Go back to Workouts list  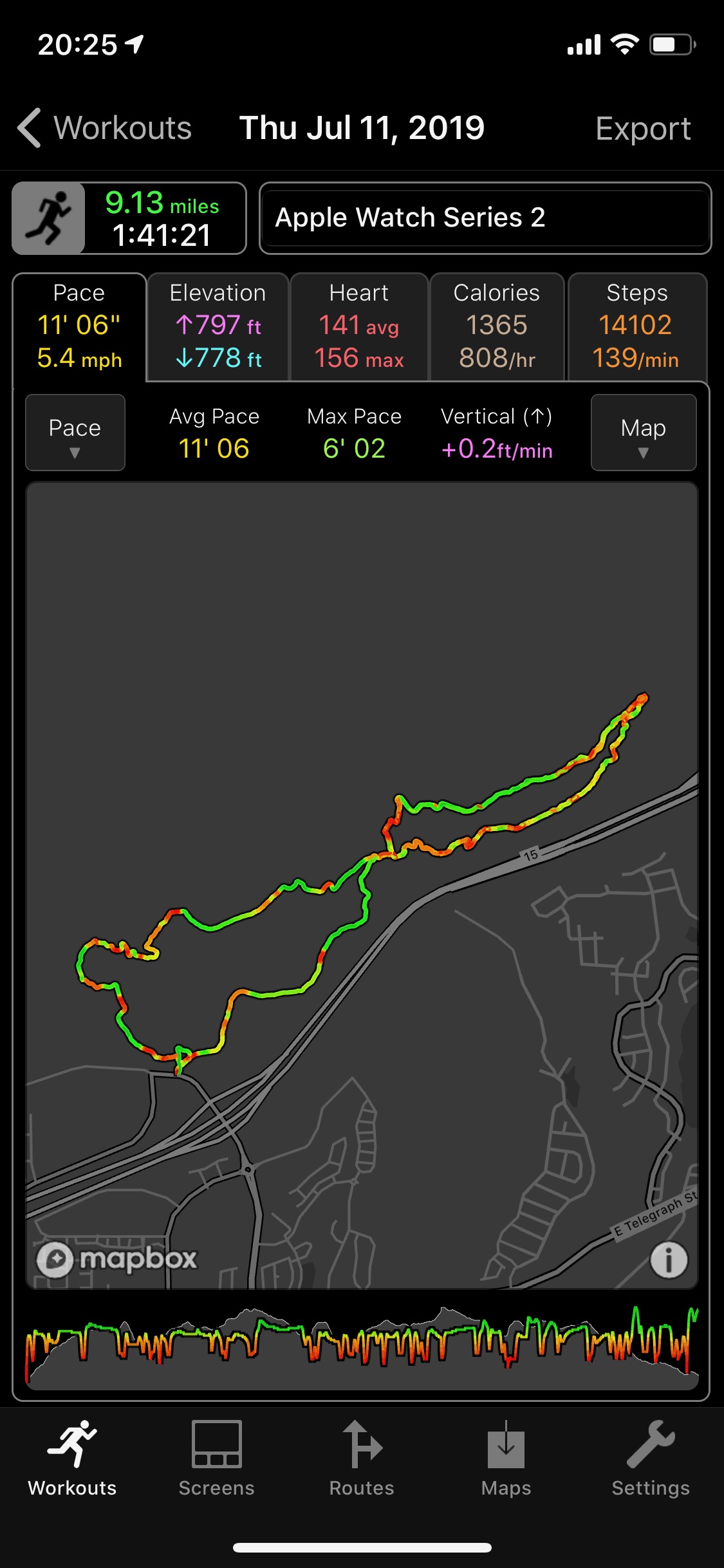click(104, 128)
